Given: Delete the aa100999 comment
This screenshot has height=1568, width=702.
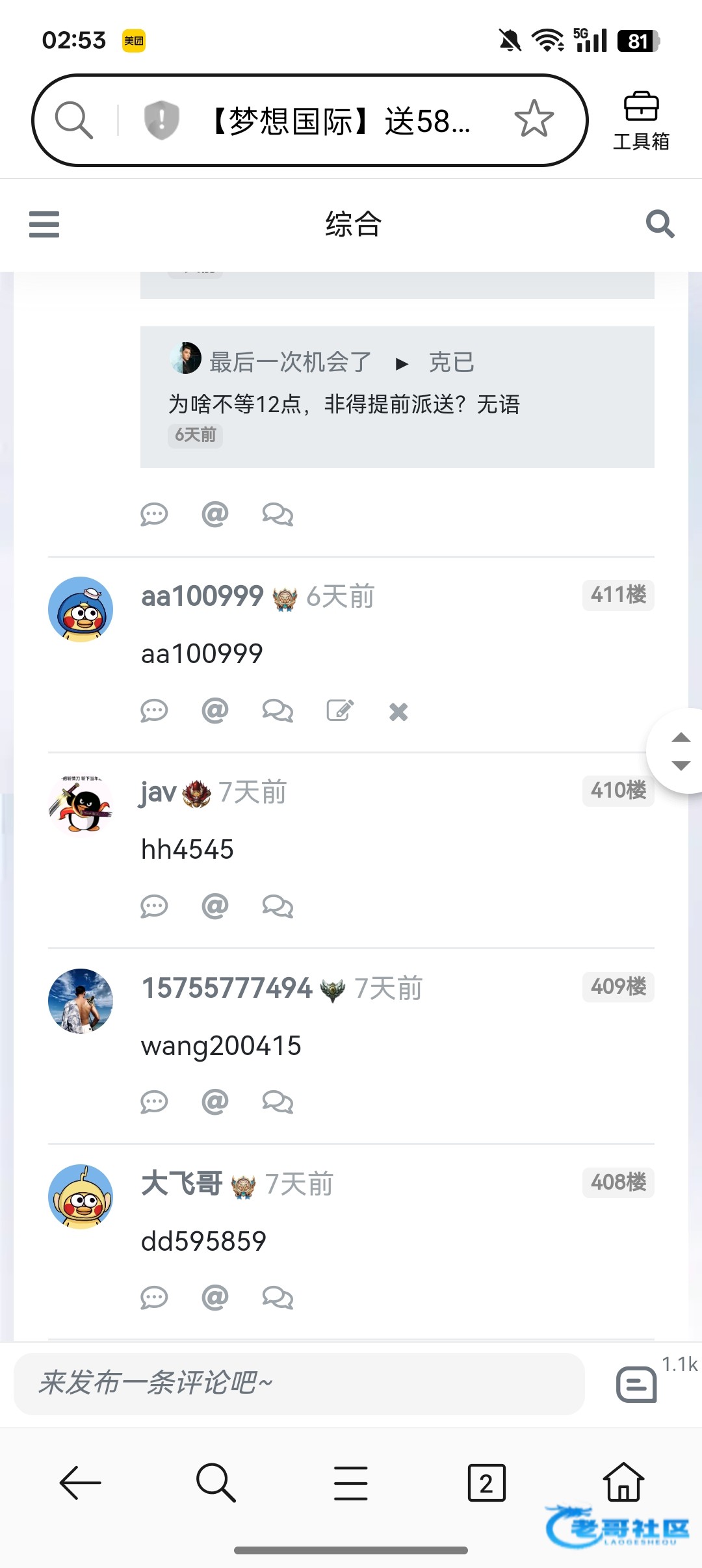Looking at the screenshot, I should (398, 712).
